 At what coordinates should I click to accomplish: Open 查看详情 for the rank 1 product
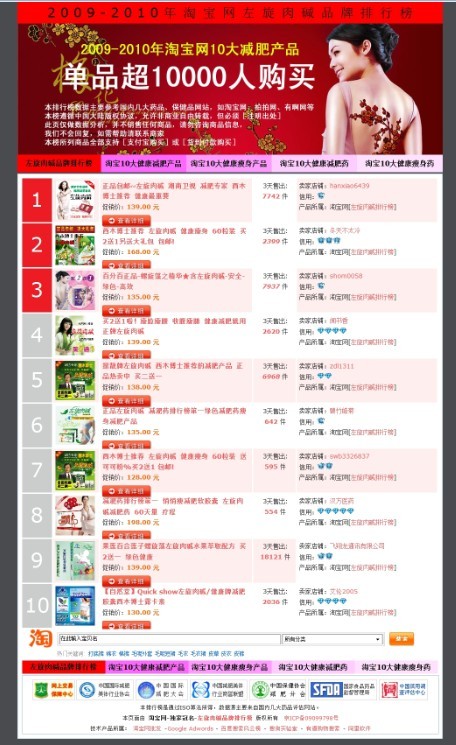pyautogui.click(x=126, y=220)
